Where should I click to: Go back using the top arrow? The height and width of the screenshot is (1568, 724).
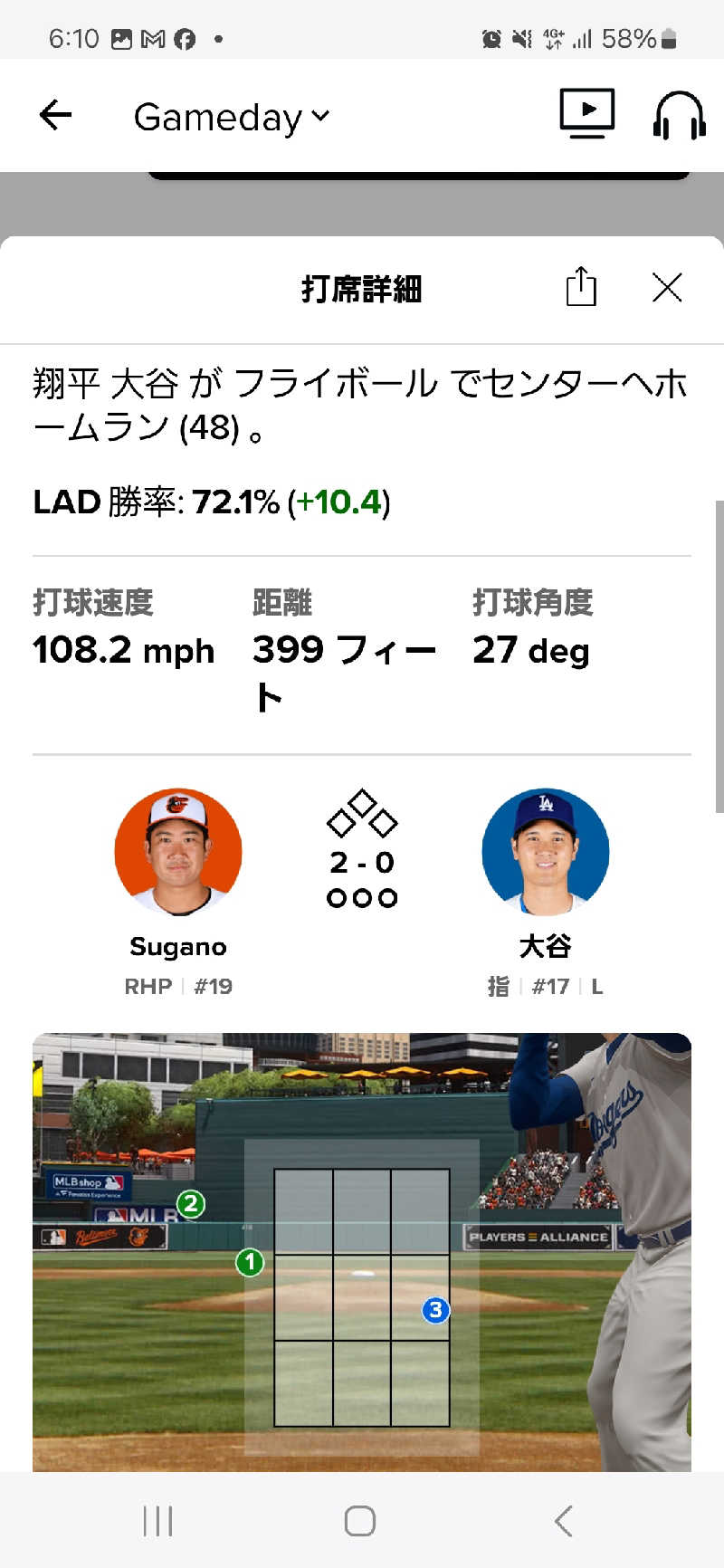(56, 115)
